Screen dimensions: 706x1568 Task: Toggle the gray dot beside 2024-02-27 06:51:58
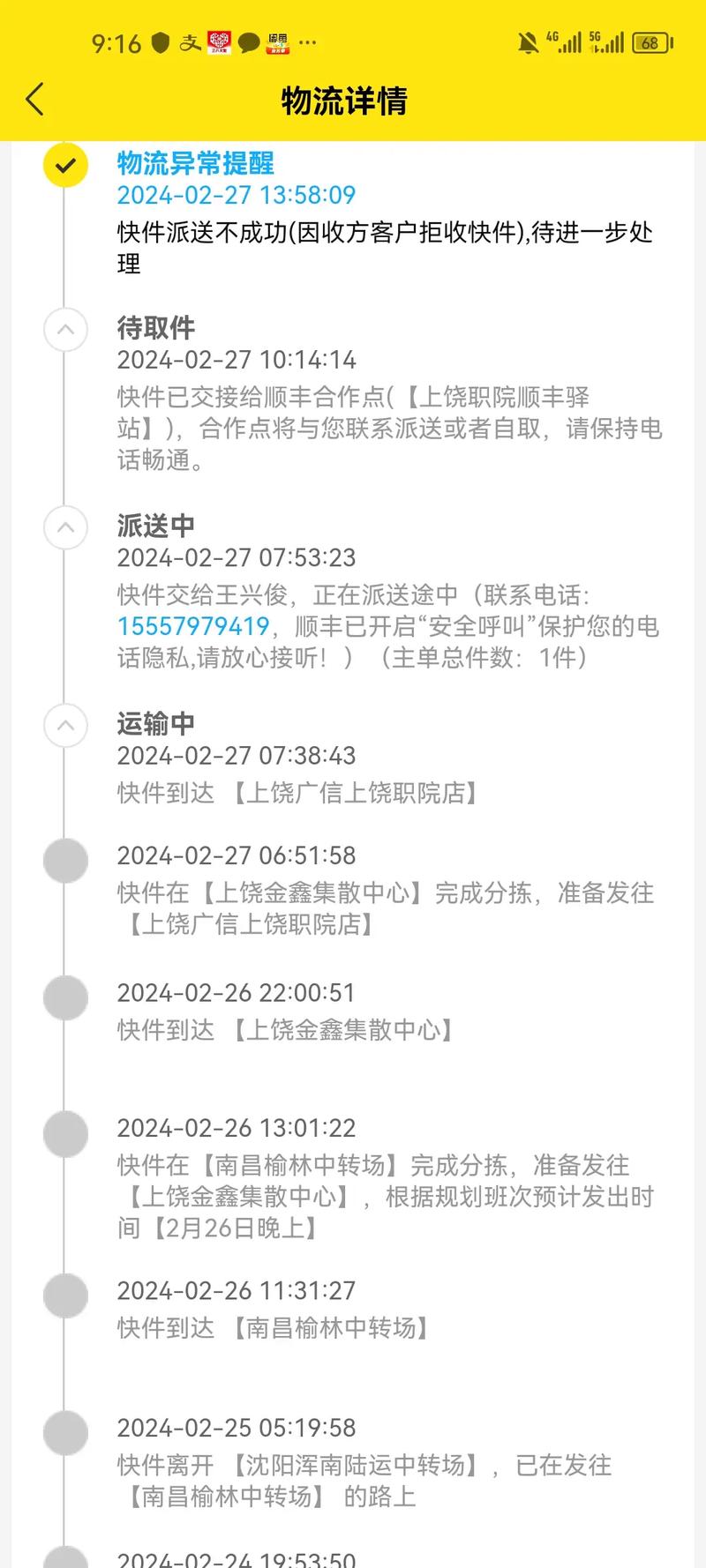click(64, 860)
